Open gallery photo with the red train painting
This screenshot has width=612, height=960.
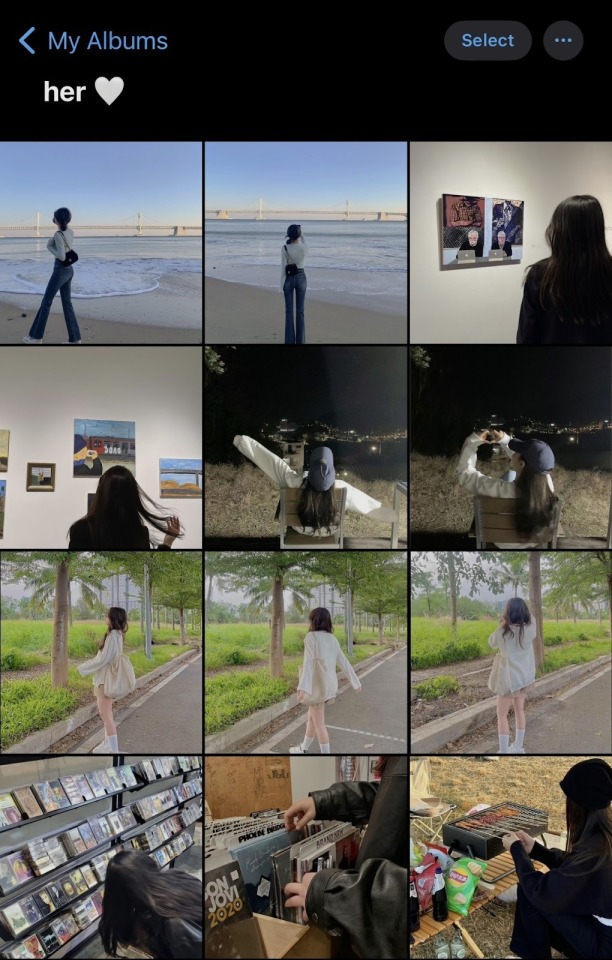coord(101,448)
